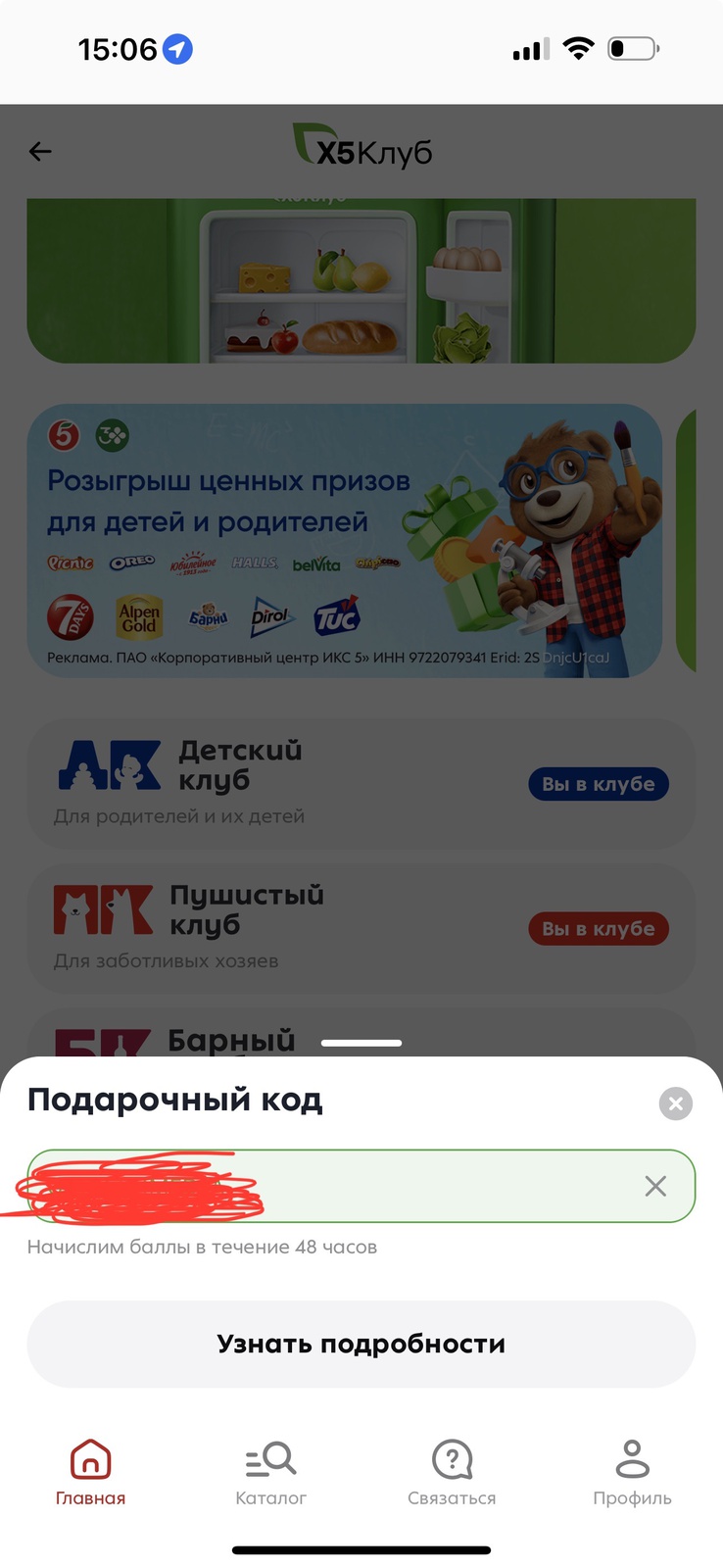Viewport: 723px width, 1568px height.
Task: Clear the gift code field
Action: (x=655, y=1186)
